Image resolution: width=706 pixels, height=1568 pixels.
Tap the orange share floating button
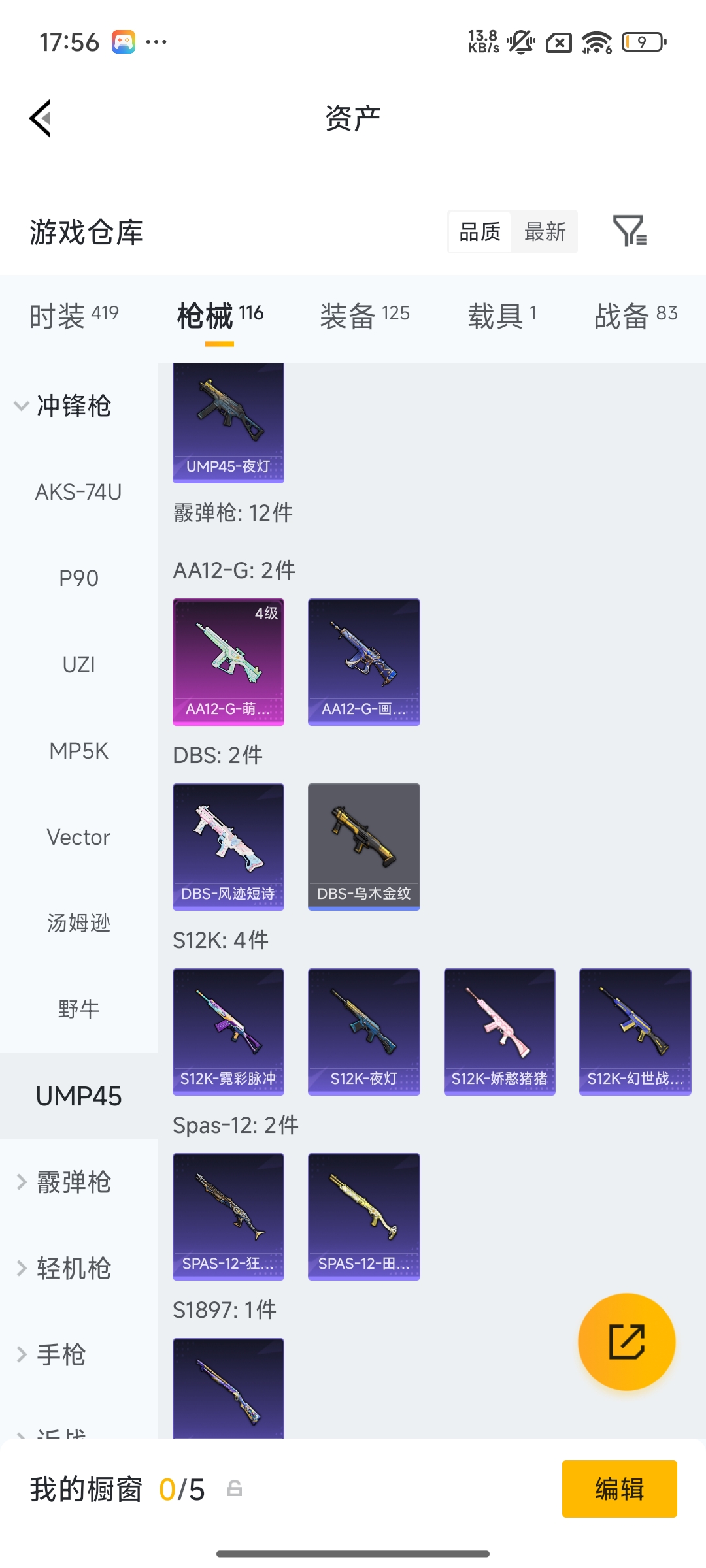626,1341
